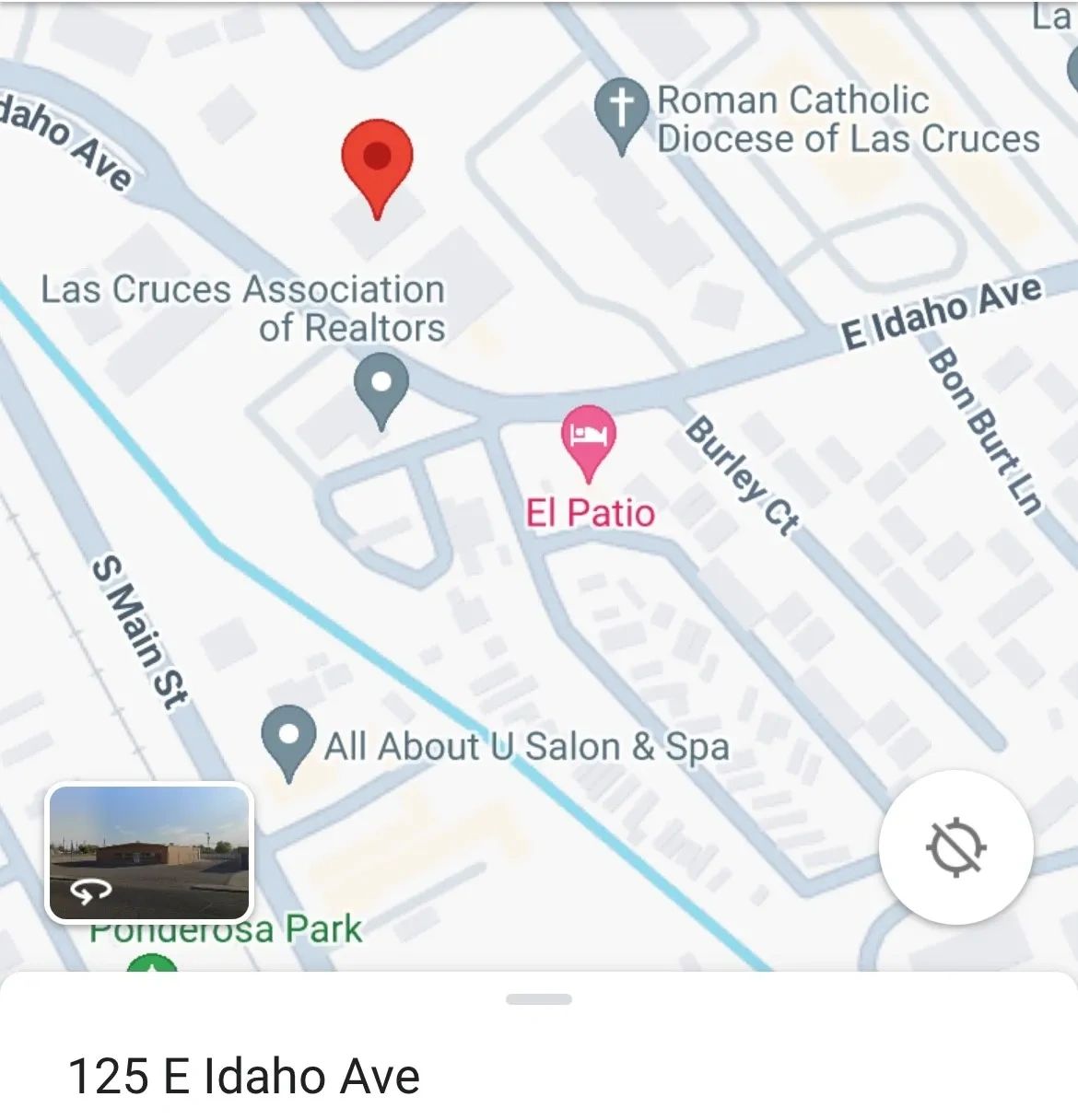Open the El Patio hotel marker

click(x=588, y=438)
